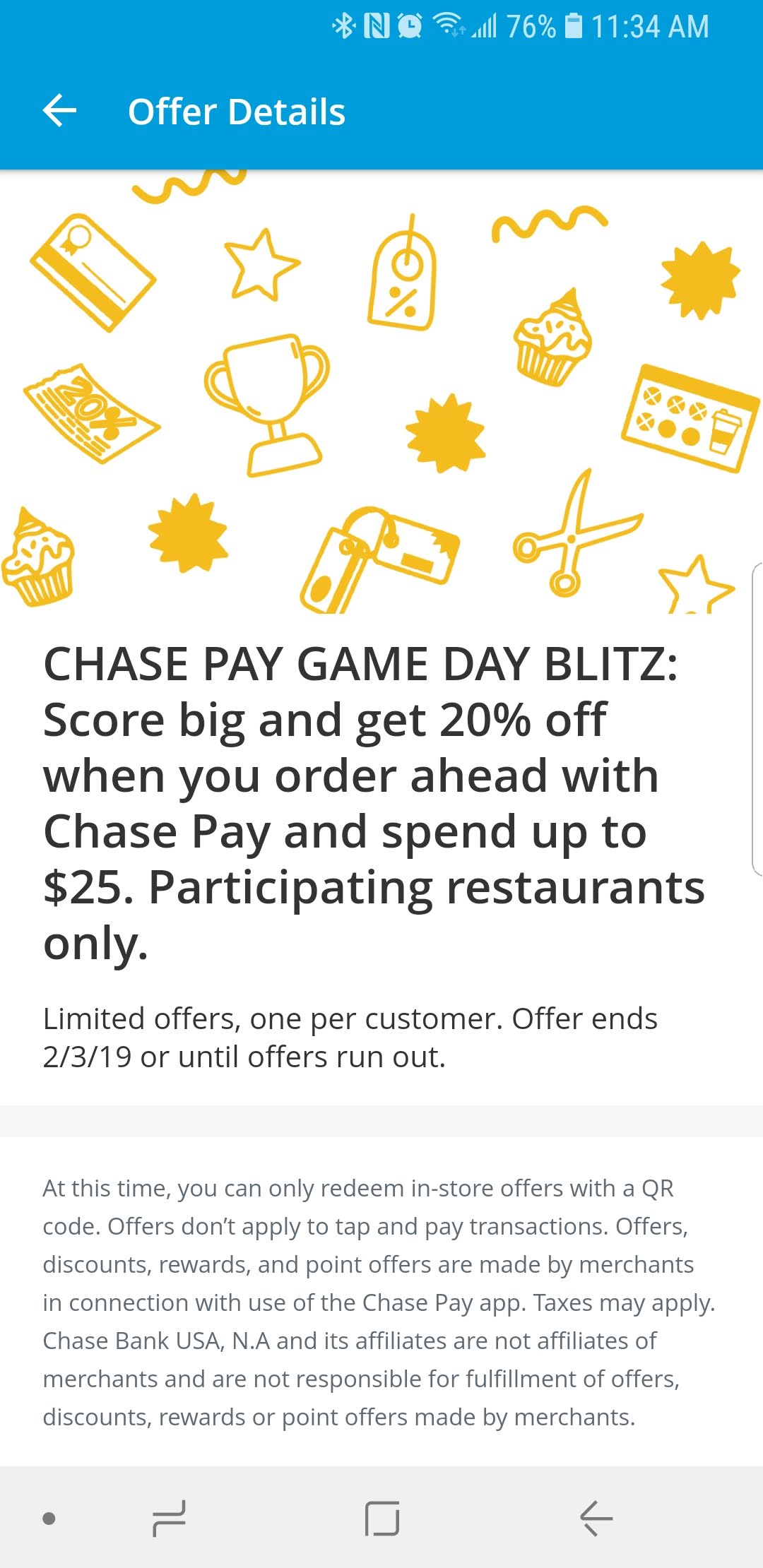Tap the NFC icon in the status bar
Image resolution: width=763 pixels, height=1568 pixels.
tap(375, 25)
